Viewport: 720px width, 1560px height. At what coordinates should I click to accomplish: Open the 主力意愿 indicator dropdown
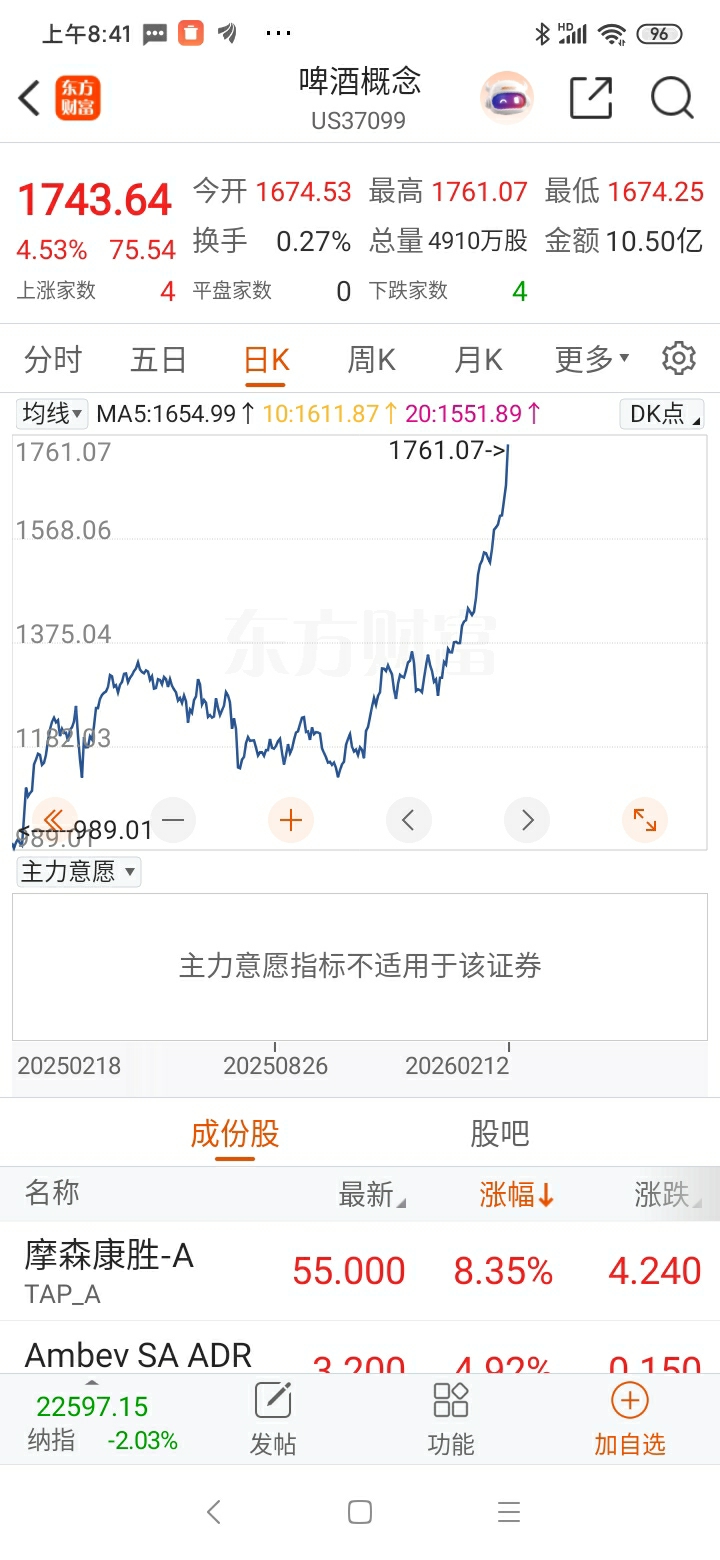78,872
